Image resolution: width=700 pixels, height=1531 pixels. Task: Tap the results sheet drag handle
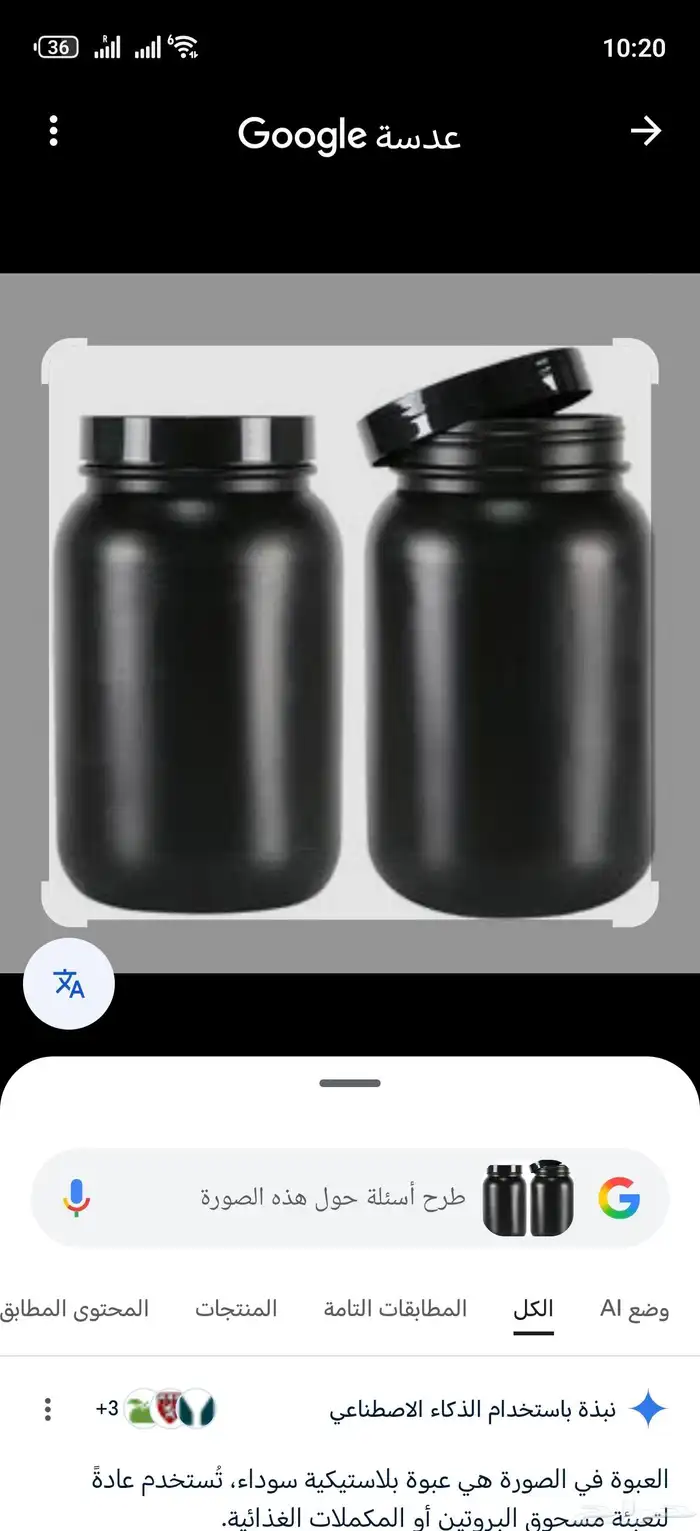350,1083
